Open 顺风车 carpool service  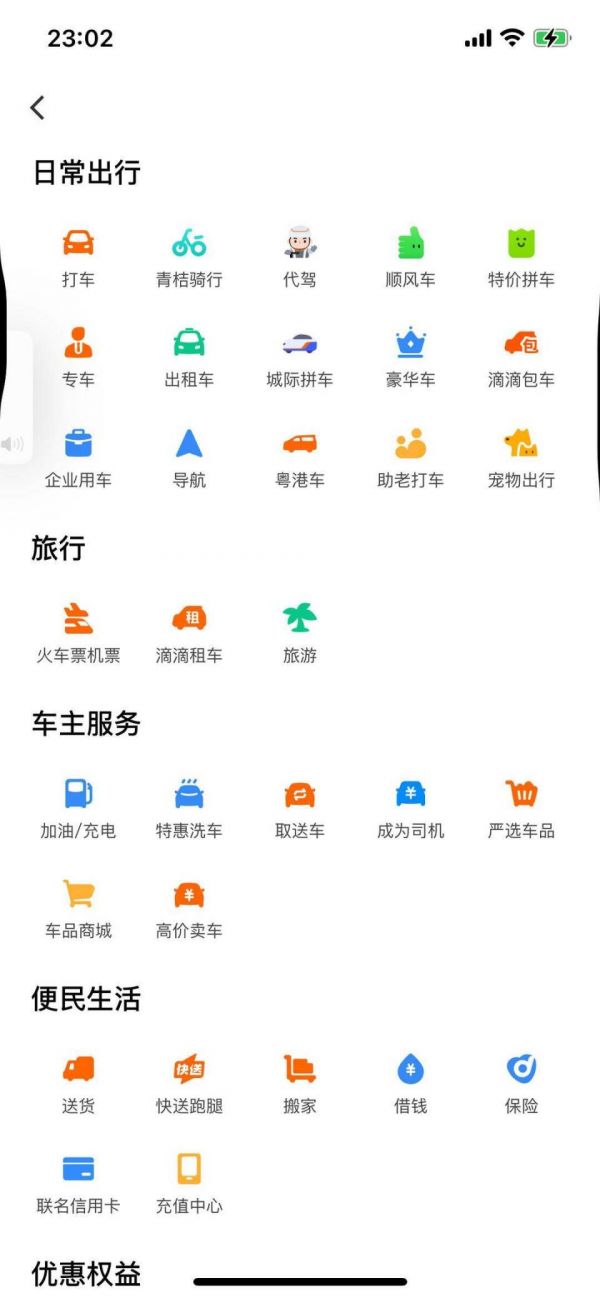[x=410, y=256]
